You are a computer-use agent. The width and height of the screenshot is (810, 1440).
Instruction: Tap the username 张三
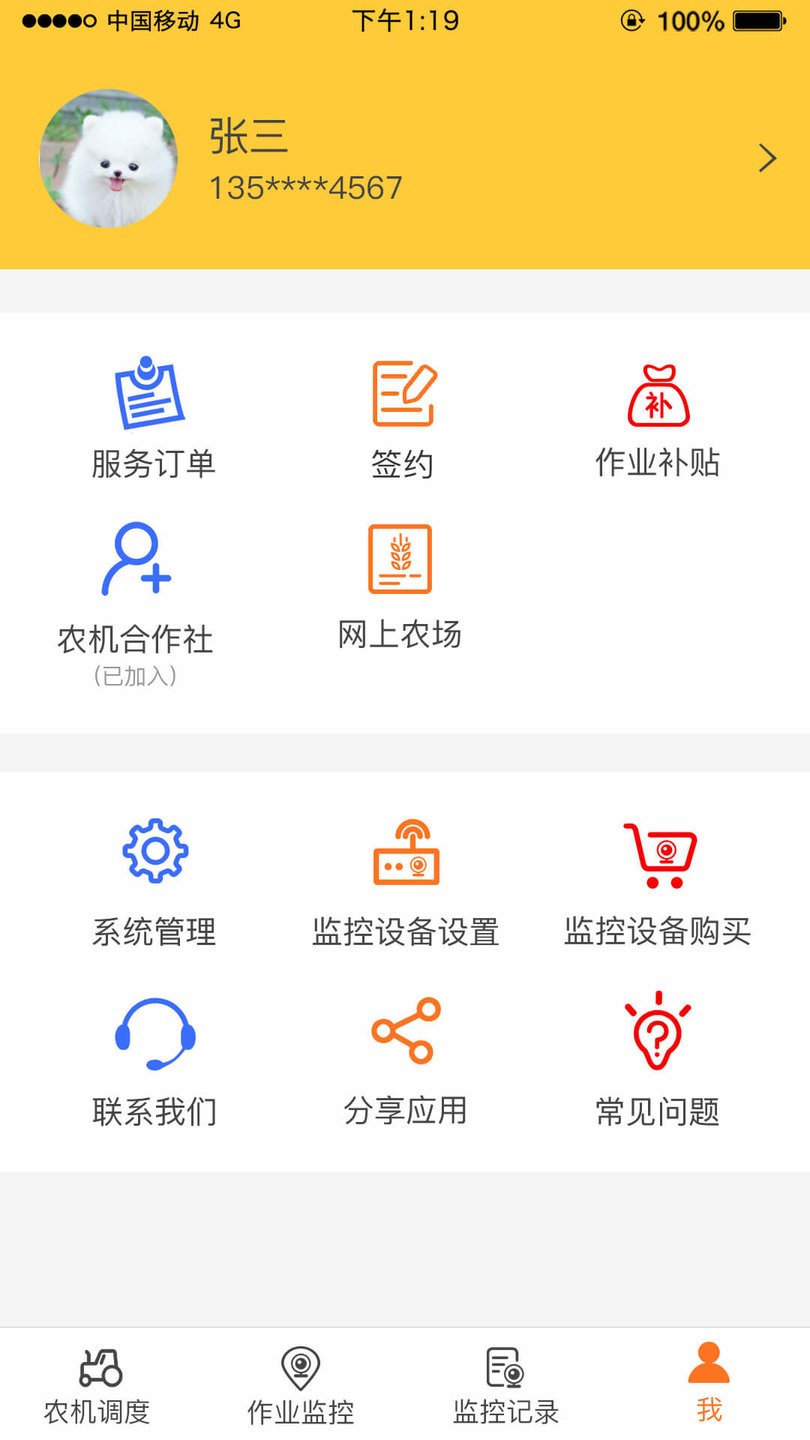click(247, 135)
